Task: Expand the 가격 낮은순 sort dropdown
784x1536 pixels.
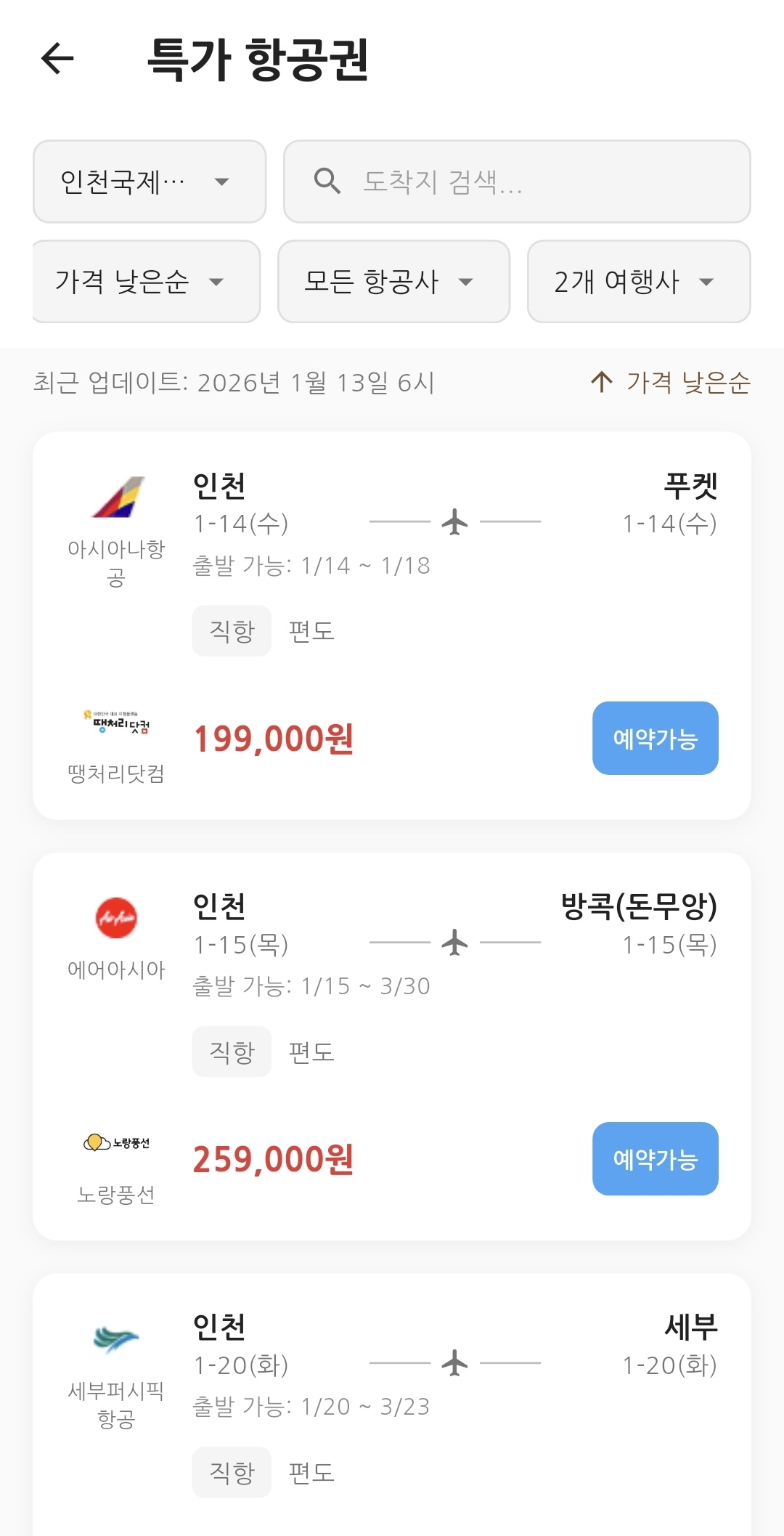Action: point(146,282)
